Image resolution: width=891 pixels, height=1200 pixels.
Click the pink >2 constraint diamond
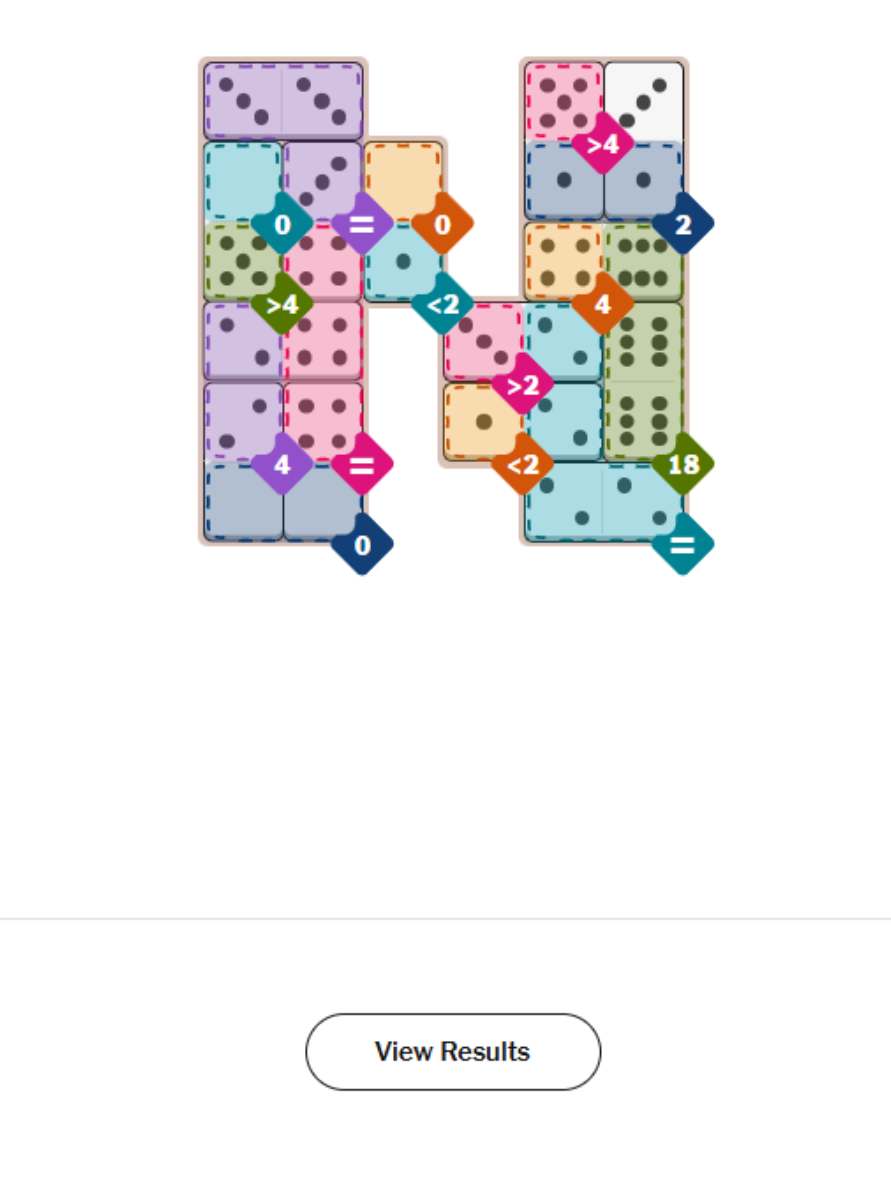point(524,382)
